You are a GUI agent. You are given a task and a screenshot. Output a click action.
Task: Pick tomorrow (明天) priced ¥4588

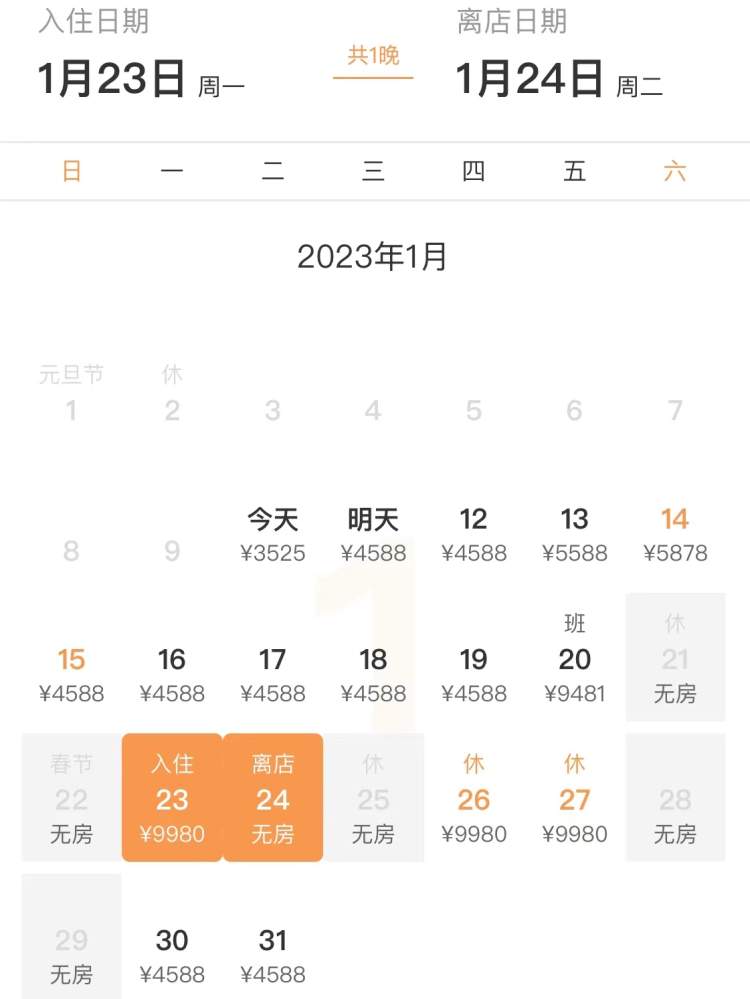[373, 535]
